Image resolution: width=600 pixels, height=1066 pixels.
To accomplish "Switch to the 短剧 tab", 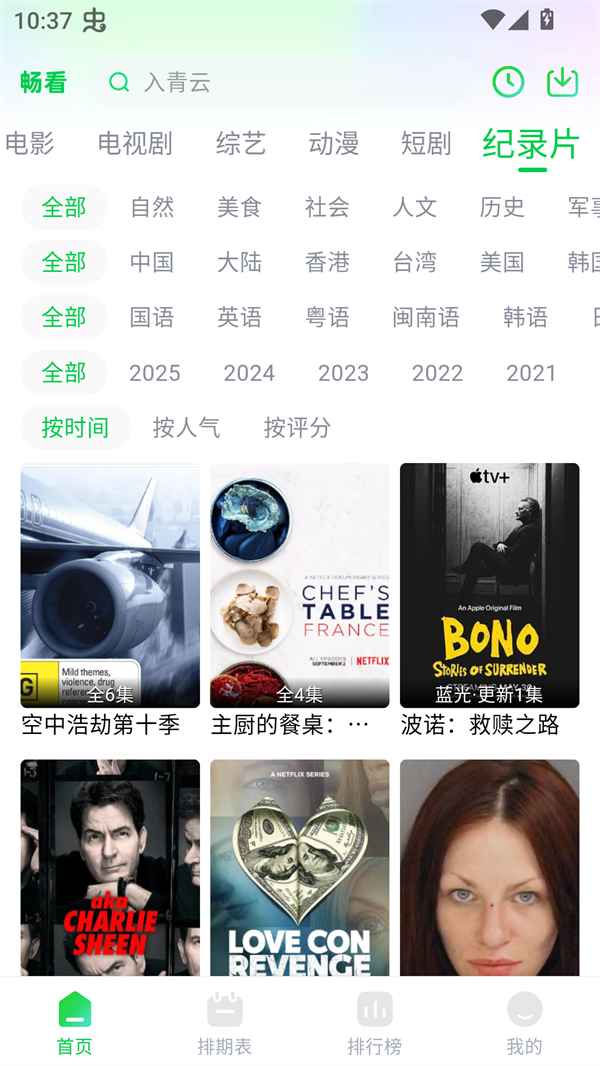I will coord(426,144).
